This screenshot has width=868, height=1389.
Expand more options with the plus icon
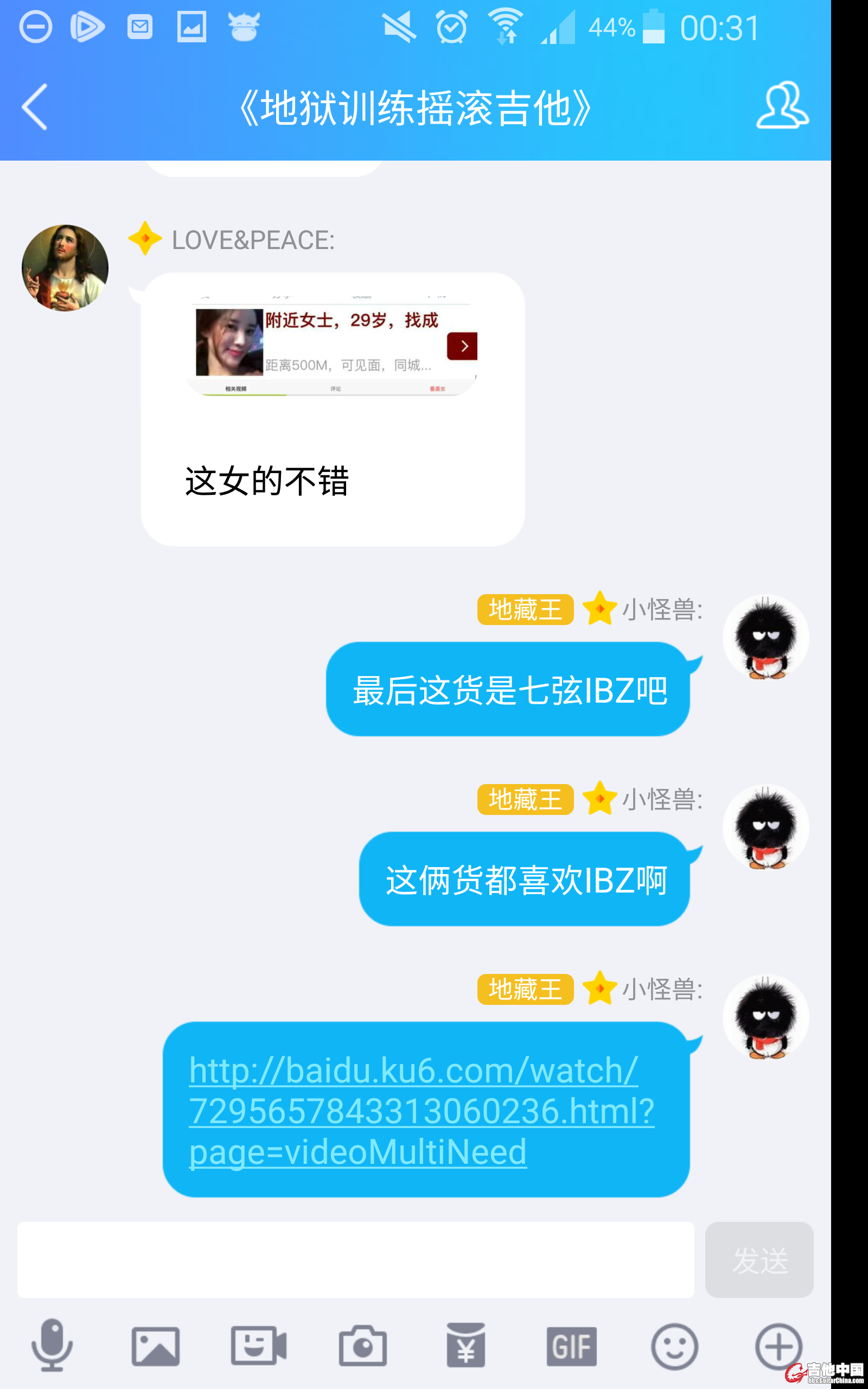(778, 1346)
